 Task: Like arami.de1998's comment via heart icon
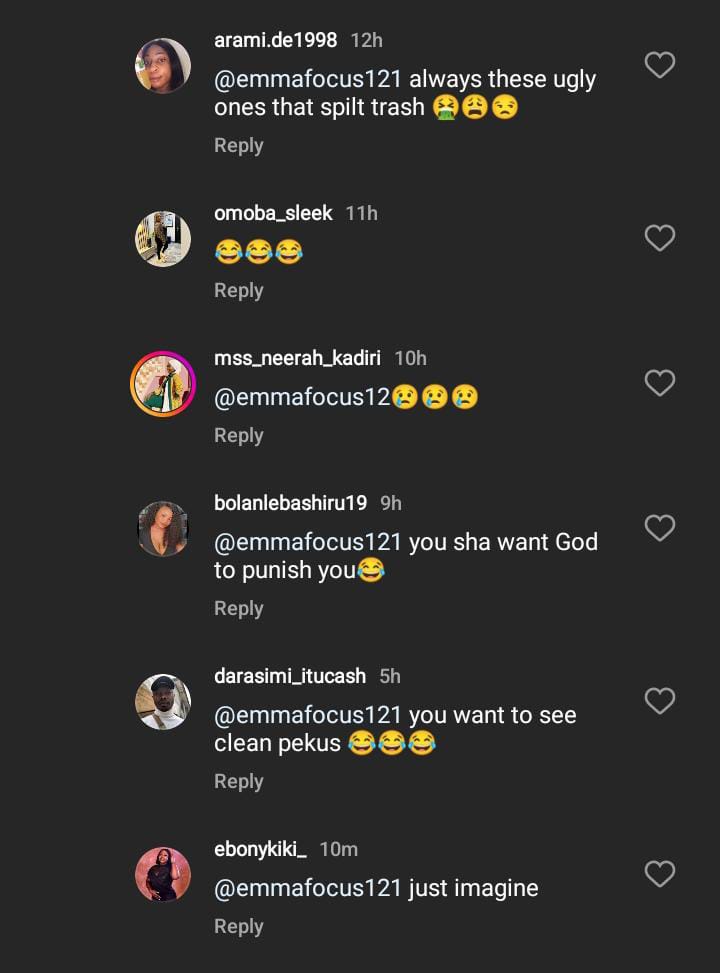(659, 64)
